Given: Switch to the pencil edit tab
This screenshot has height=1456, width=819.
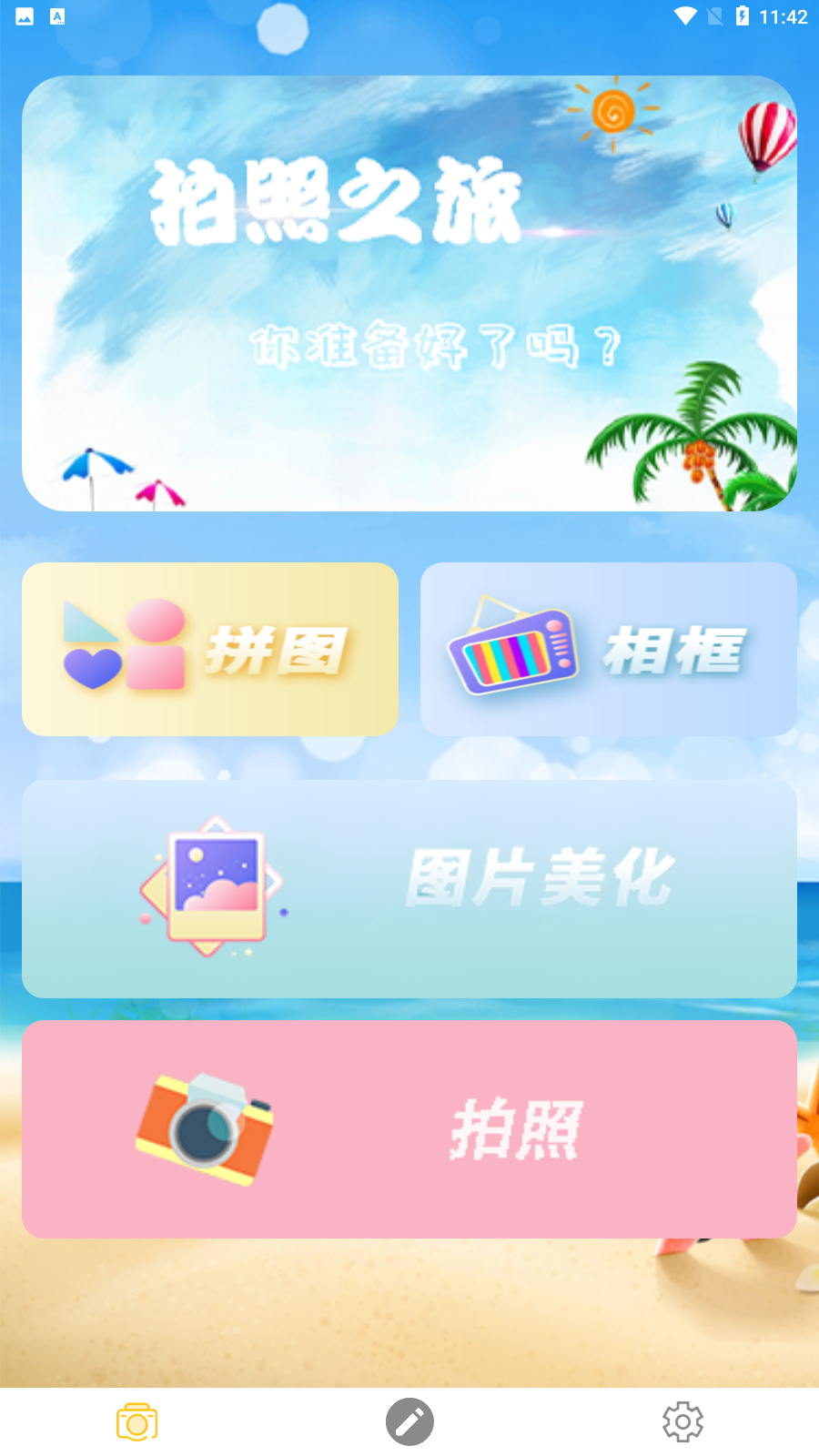Looking at the screenshot, I should point(409,1421).
